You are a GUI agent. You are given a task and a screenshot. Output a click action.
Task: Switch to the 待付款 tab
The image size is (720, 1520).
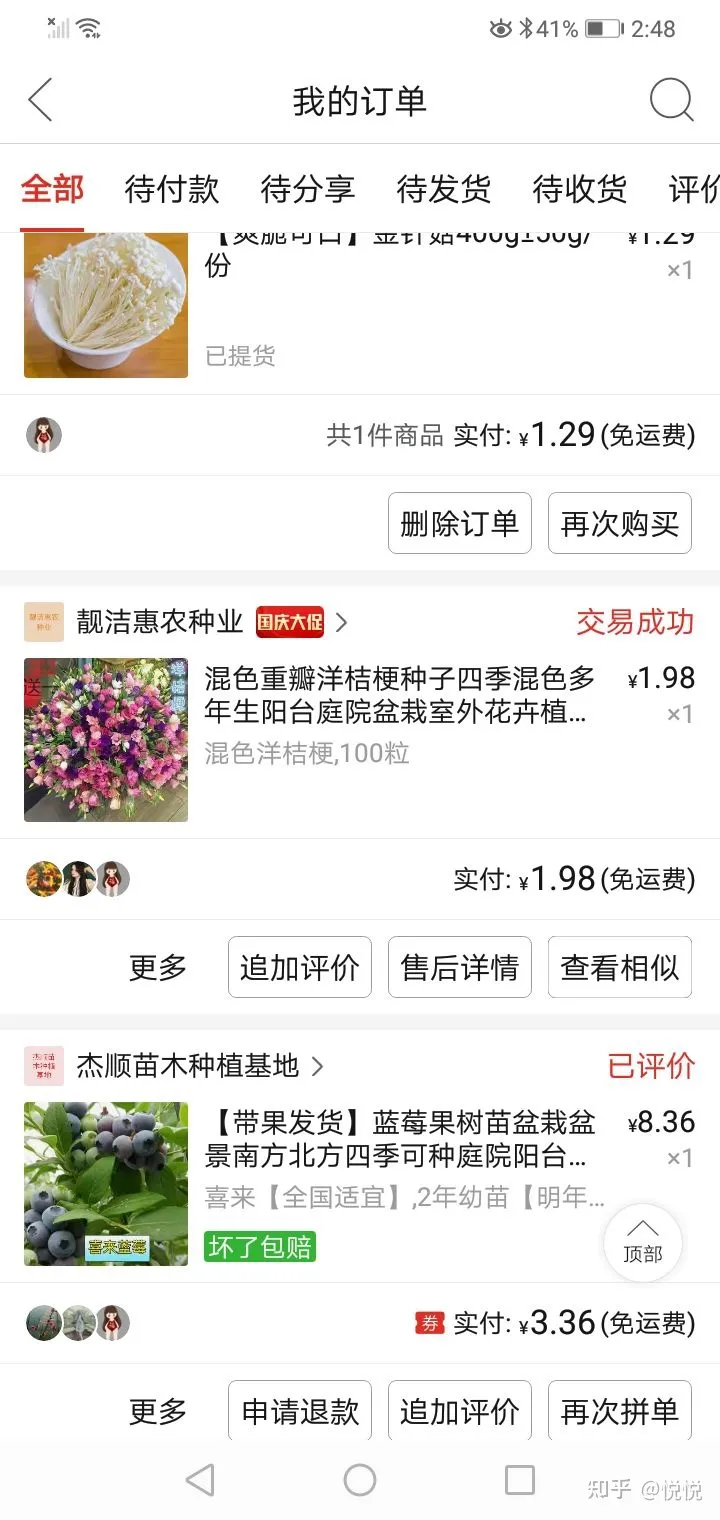coord(170,190)
